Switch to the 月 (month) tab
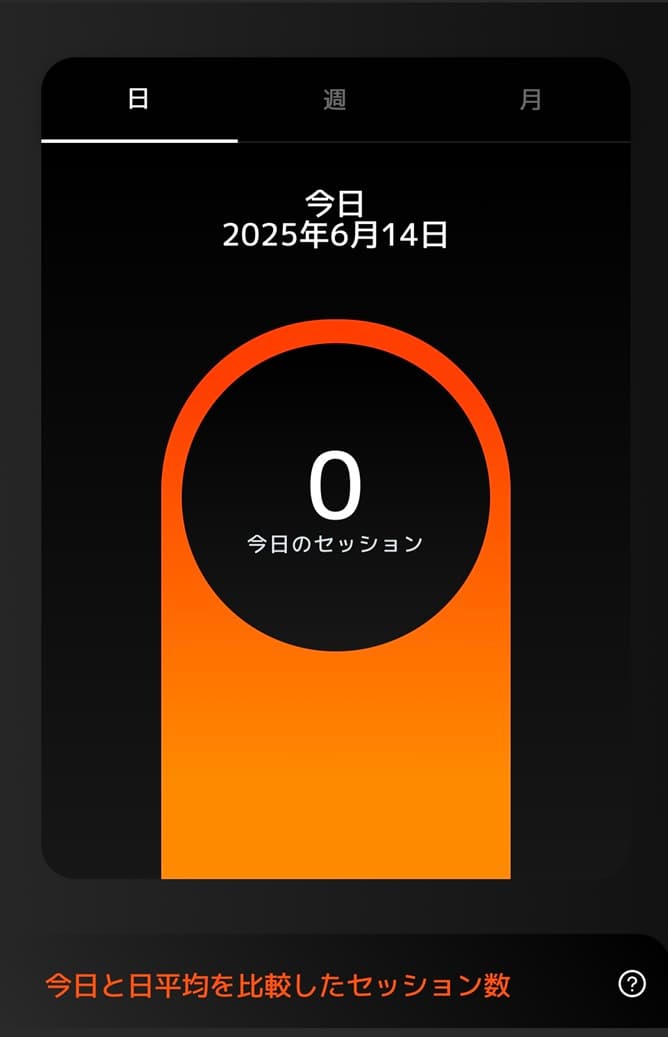 531,100
